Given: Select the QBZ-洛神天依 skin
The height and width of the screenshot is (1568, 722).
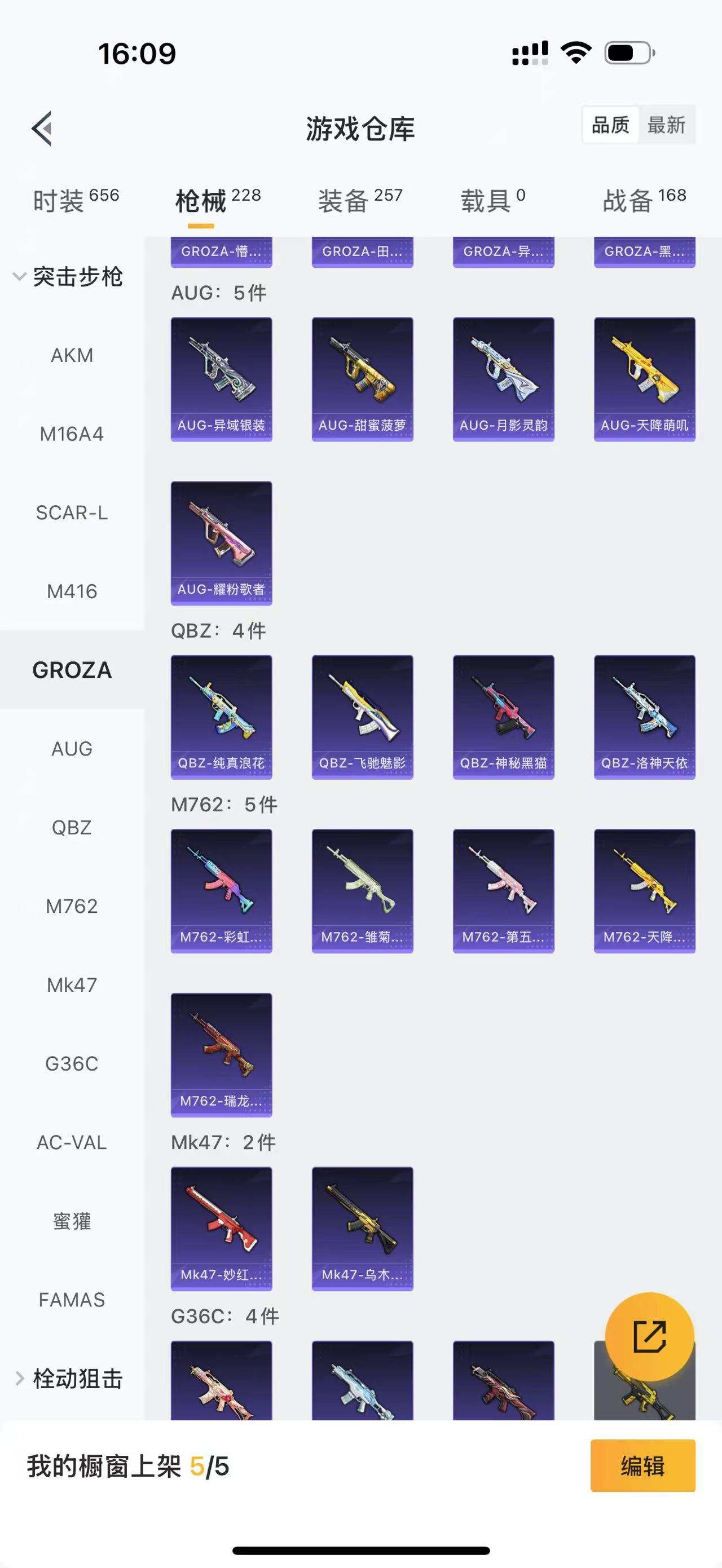Looking at the screenshot, I should click(x=644, y=717).
